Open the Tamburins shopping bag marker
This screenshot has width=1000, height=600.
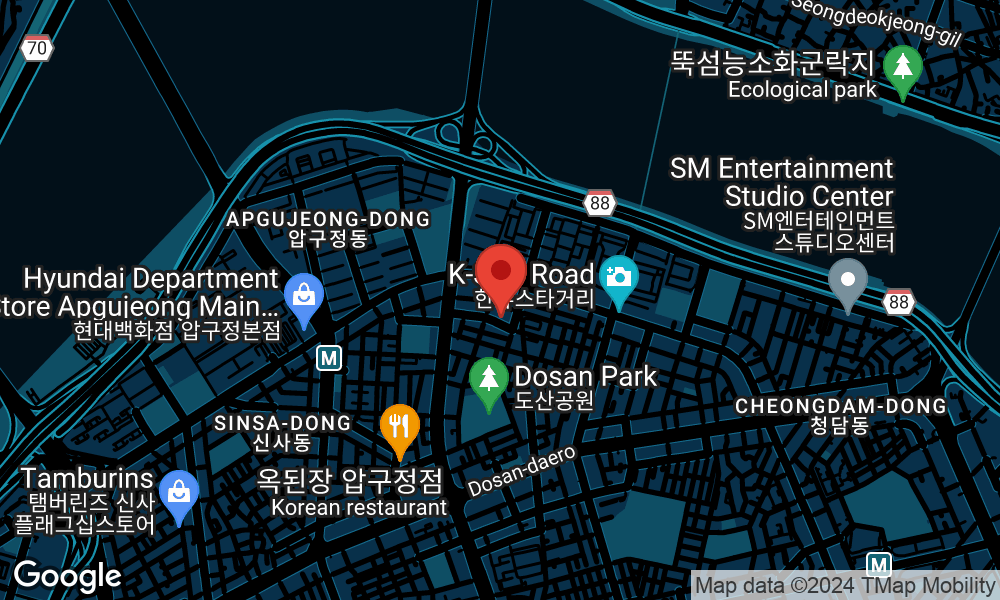[179, 493]
